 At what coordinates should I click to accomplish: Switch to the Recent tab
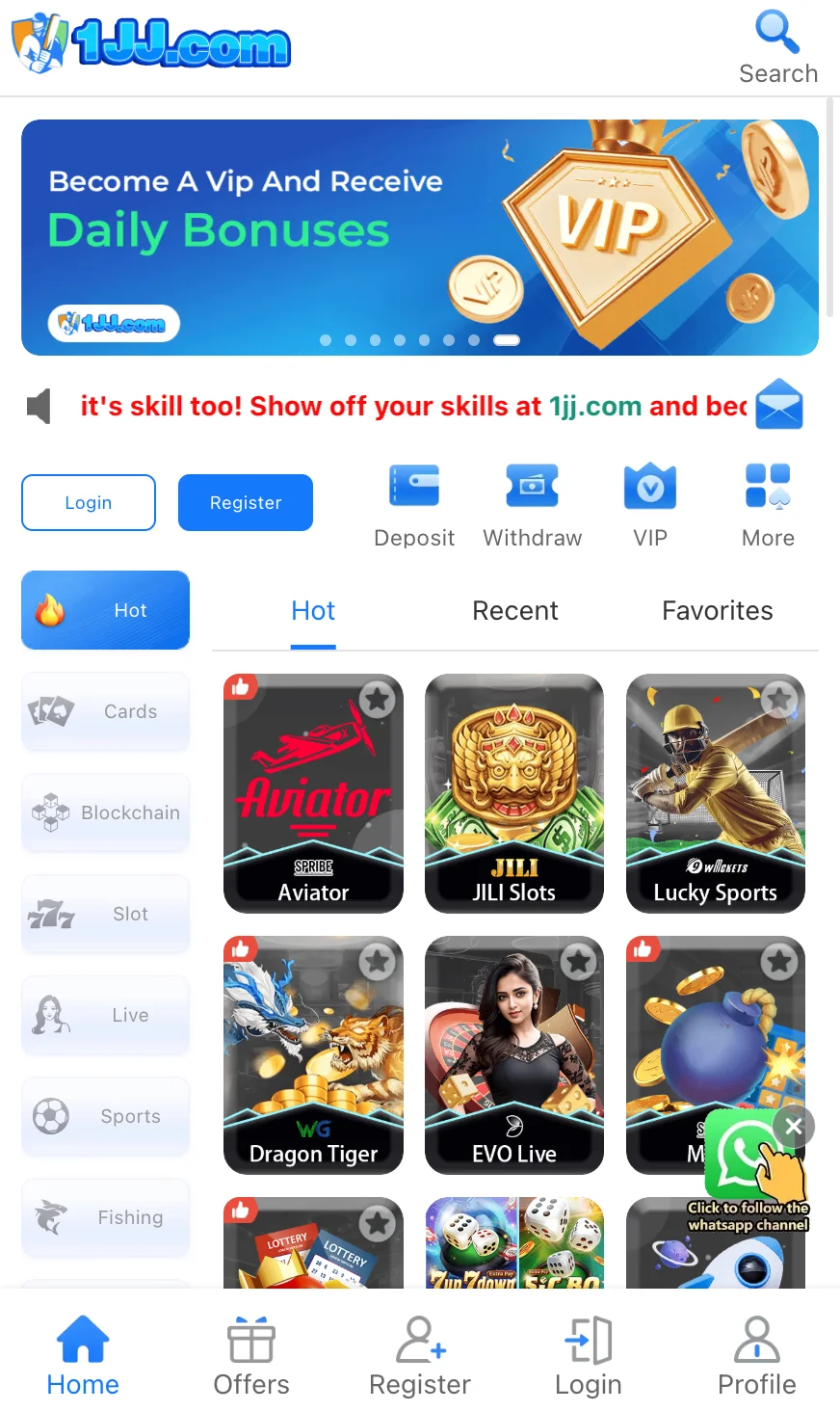coord(514,611)
